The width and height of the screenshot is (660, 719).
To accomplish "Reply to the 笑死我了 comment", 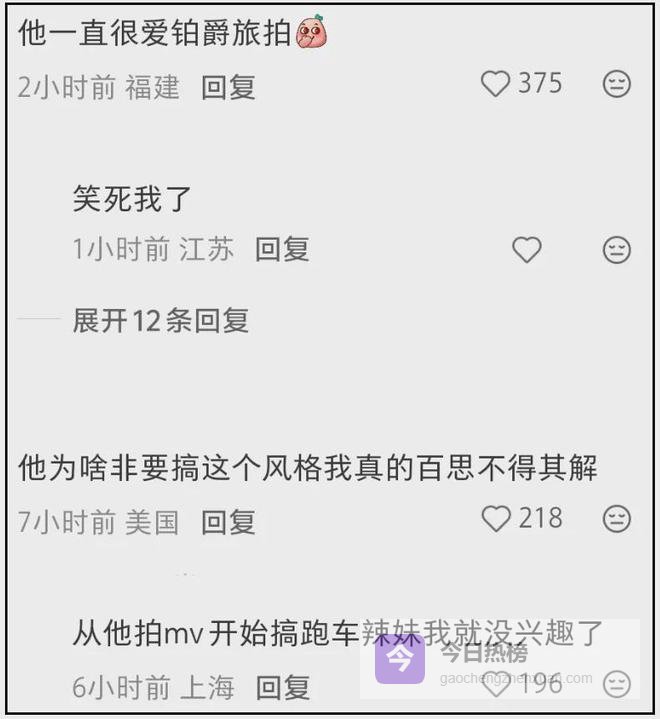I will pos(282,250).
